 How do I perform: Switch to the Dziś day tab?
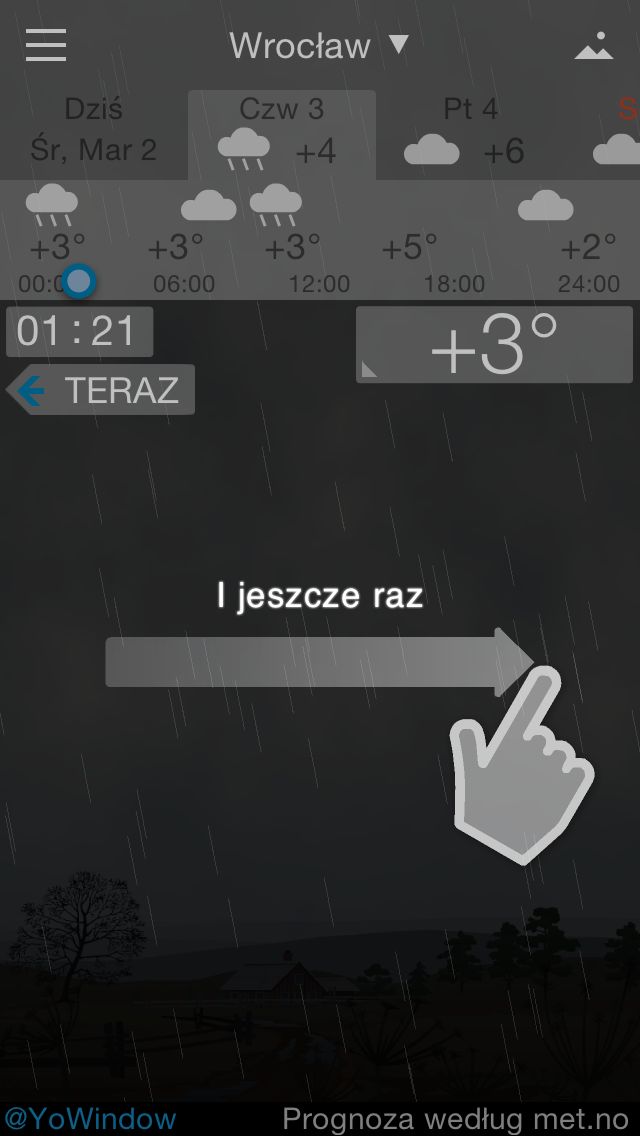pos(93,130)
